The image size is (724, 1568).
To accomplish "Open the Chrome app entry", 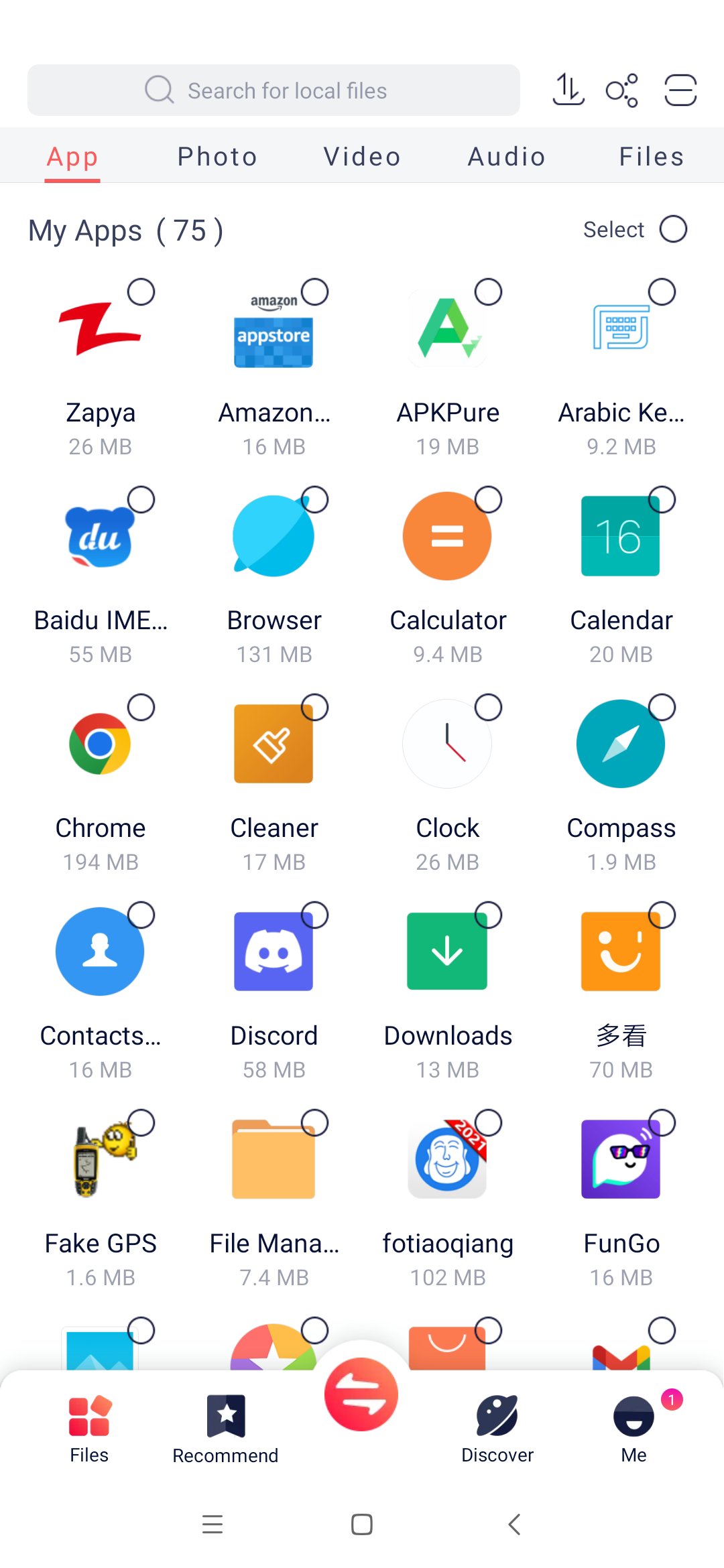I will coord(101,744).
